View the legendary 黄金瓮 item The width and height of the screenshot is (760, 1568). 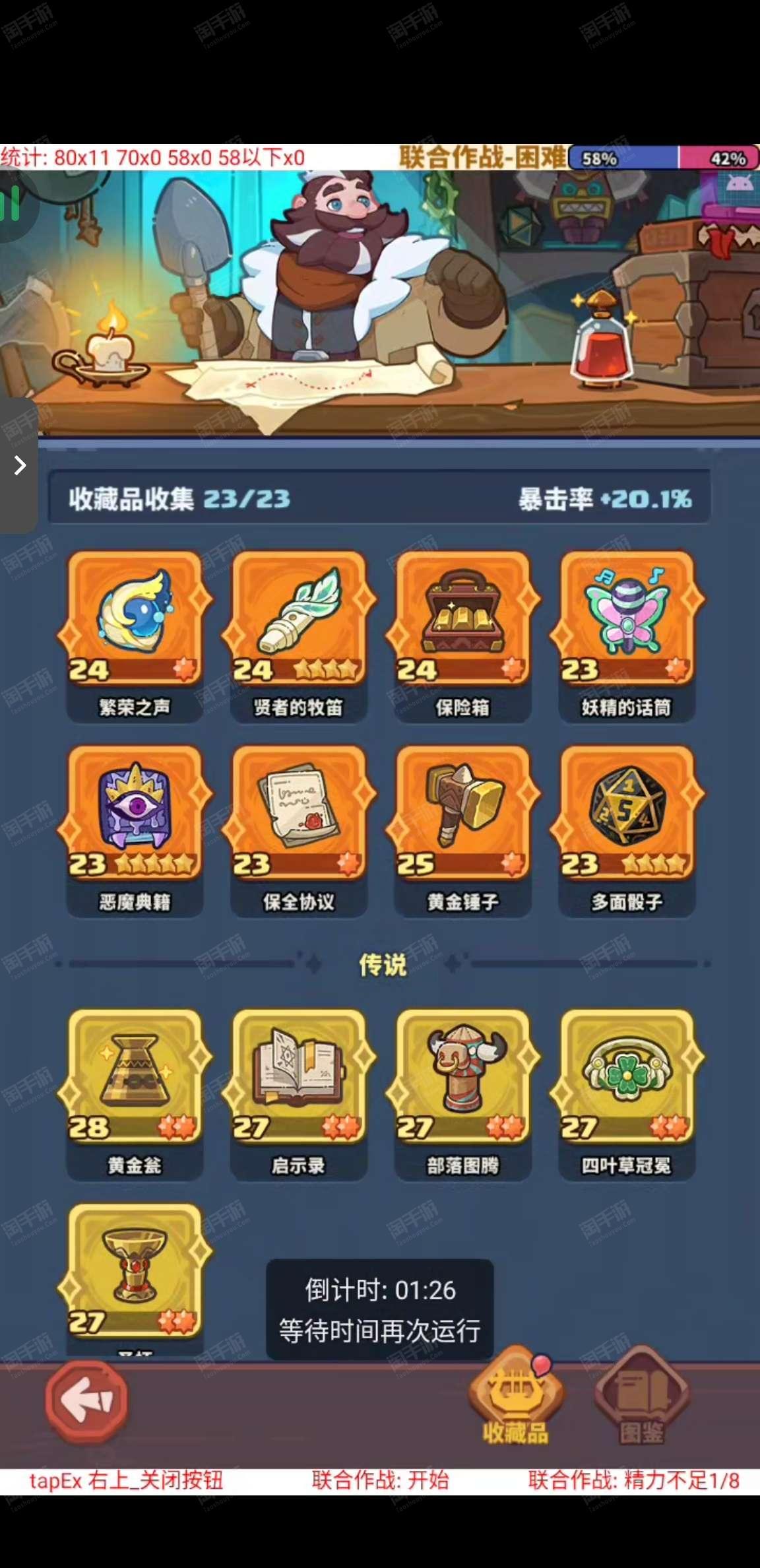135,1094
